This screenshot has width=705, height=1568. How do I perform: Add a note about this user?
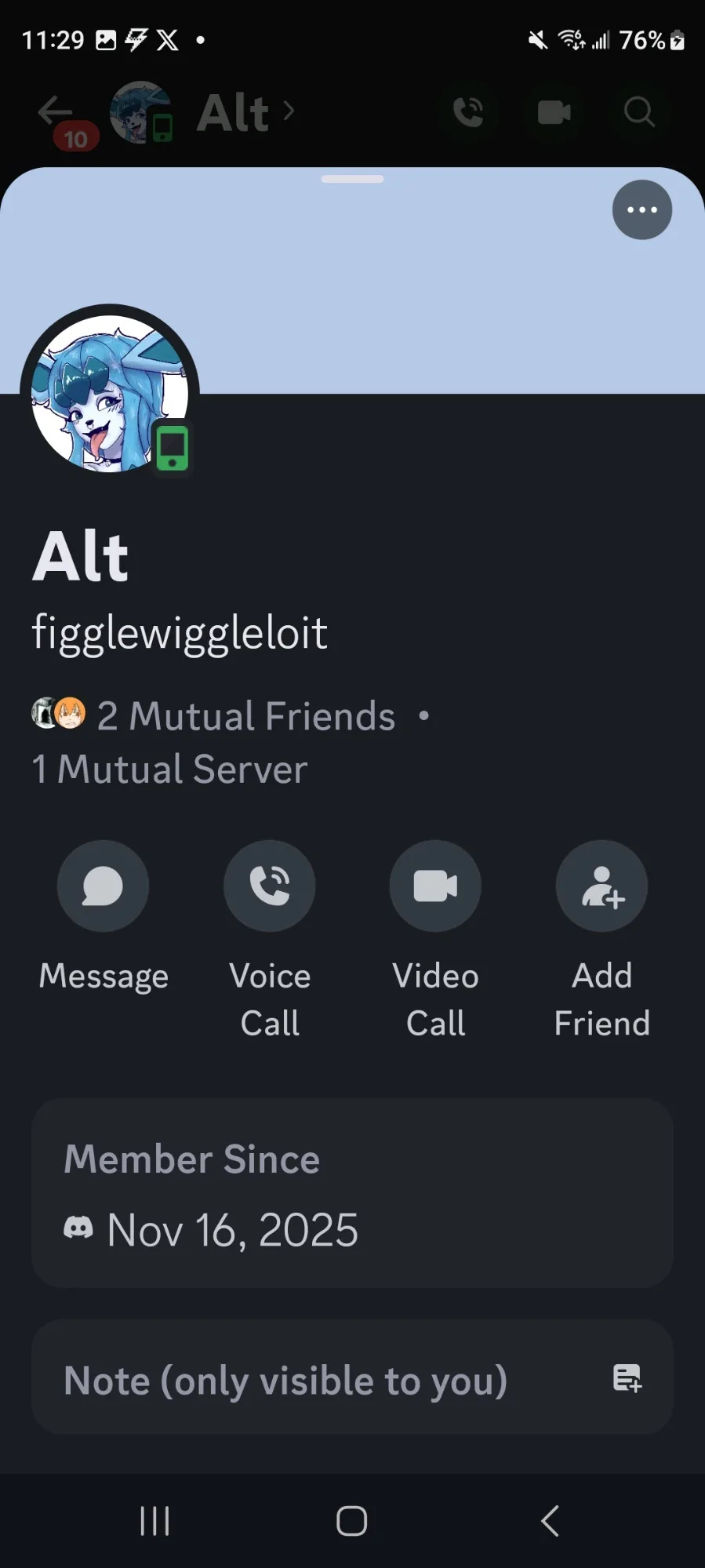pyautogui.click(x=352, y=1380)
